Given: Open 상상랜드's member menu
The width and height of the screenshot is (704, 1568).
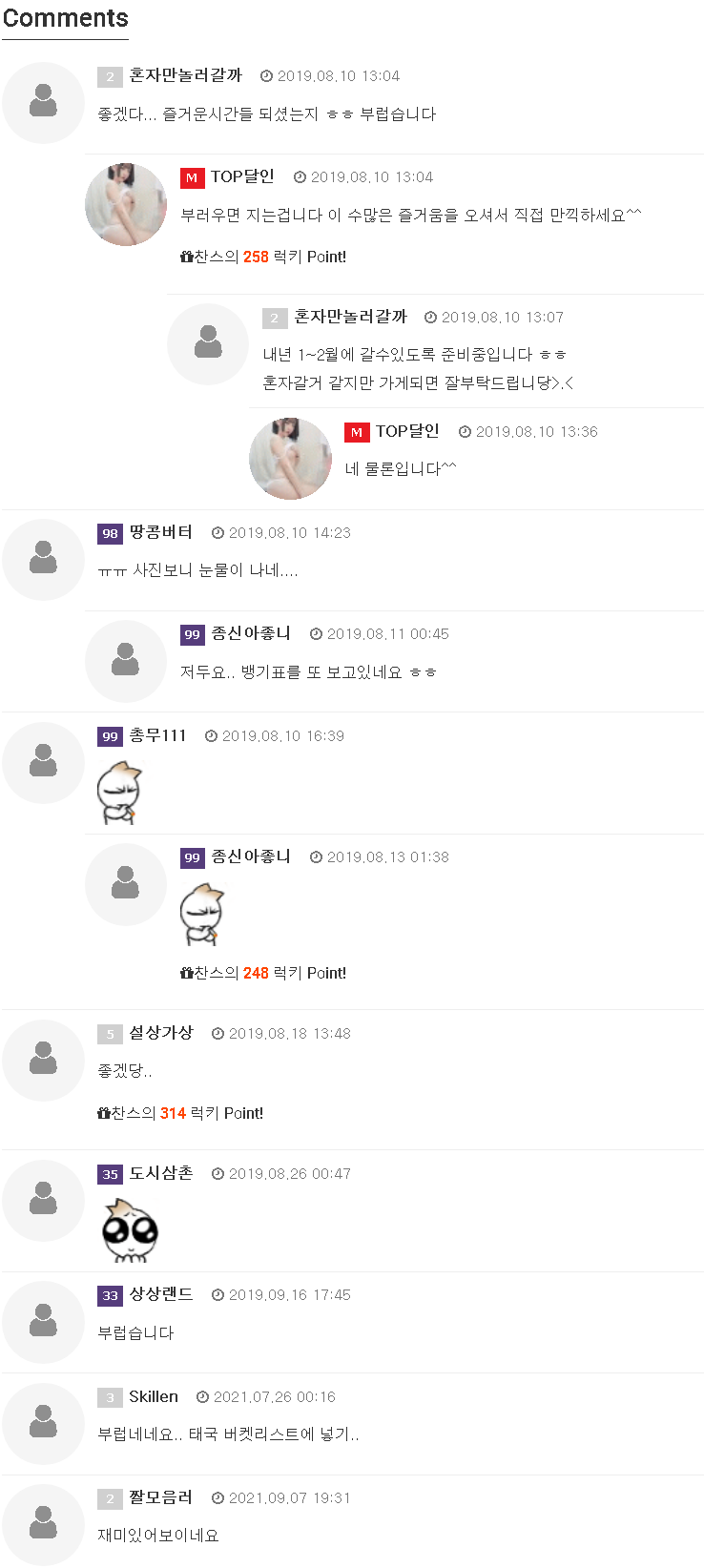Looking at the screenshot, I should [x=160, y=1294].
